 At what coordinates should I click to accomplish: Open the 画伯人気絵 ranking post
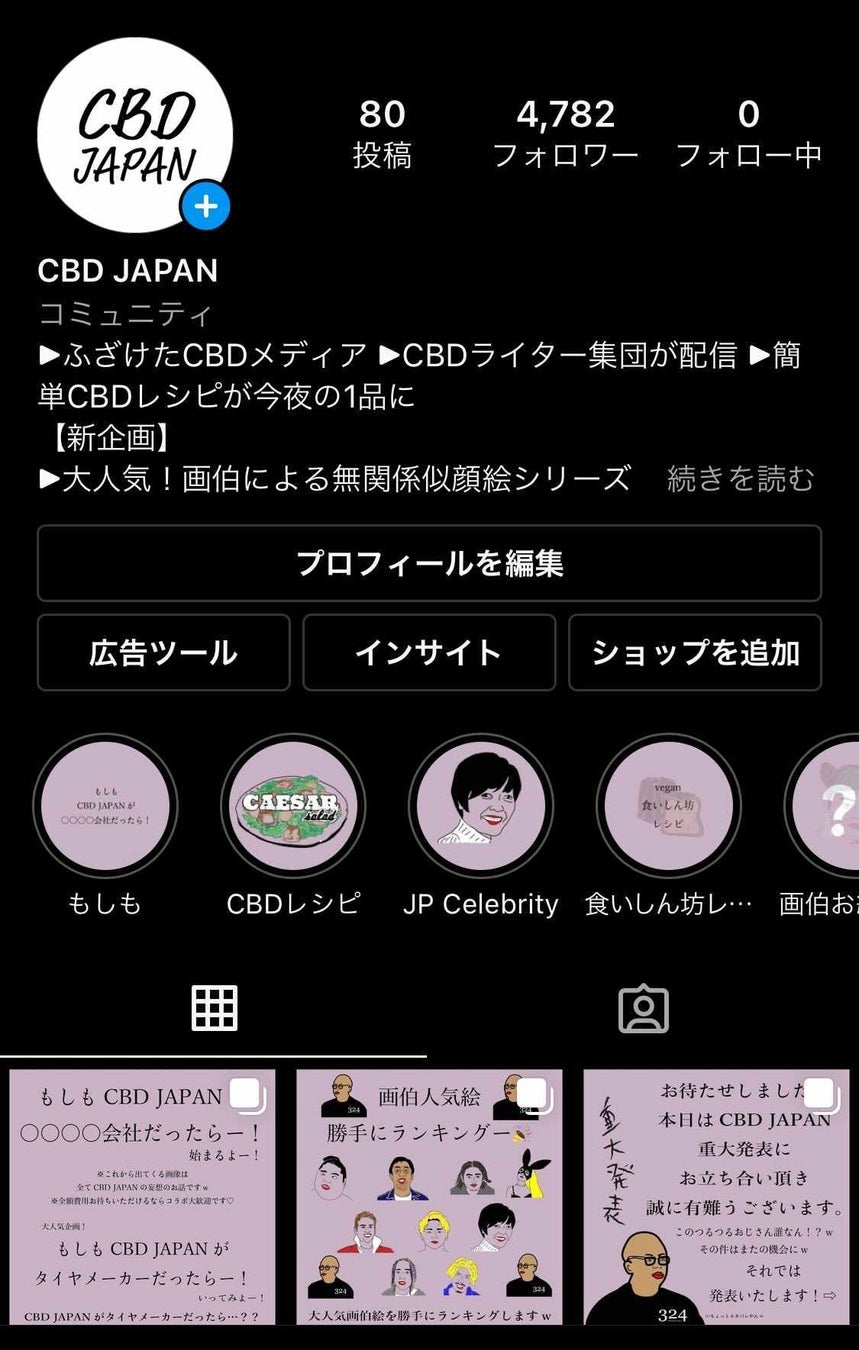tap(429, 1197)
